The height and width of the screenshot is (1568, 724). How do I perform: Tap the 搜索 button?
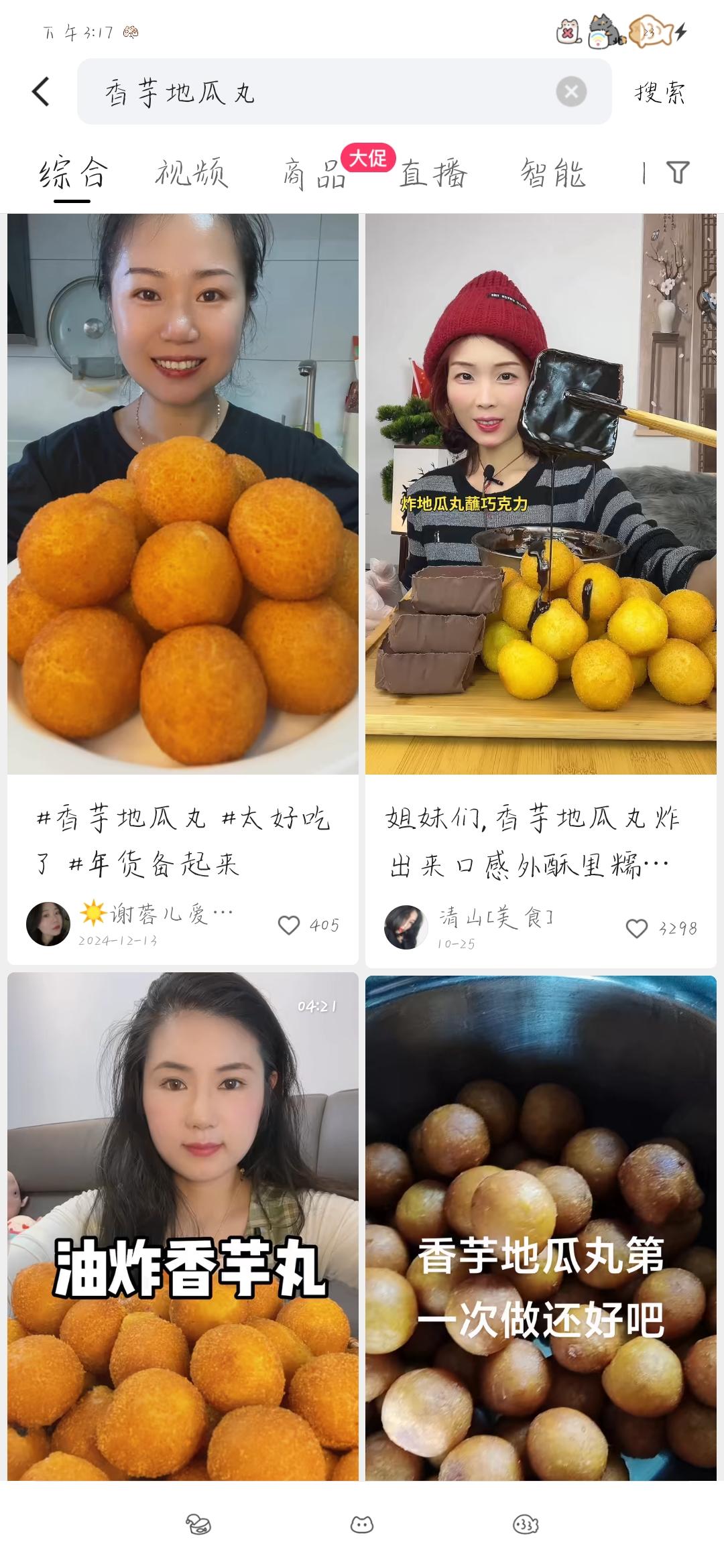pyautogui.click(x=660, y=92)
